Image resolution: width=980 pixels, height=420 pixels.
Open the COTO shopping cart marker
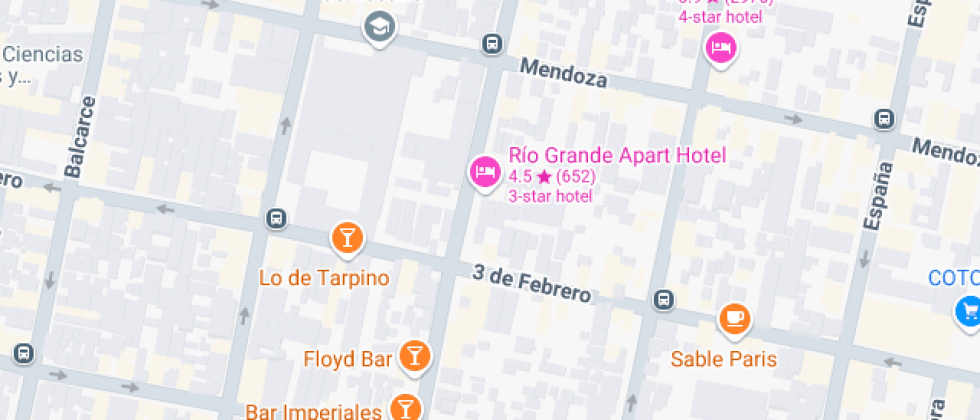[967, 310]
